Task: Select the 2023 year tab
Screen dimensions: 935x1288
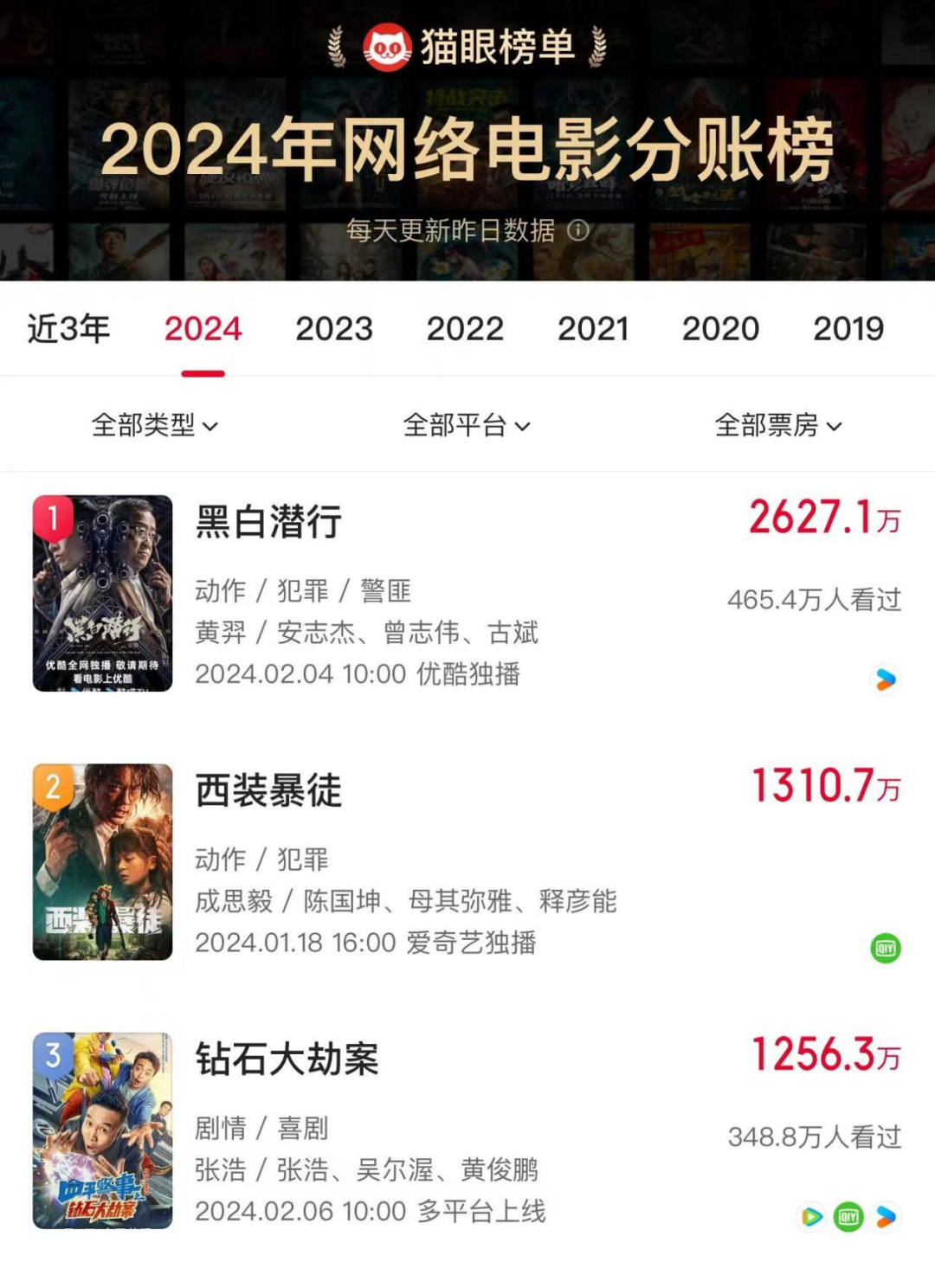Action: 334,329
